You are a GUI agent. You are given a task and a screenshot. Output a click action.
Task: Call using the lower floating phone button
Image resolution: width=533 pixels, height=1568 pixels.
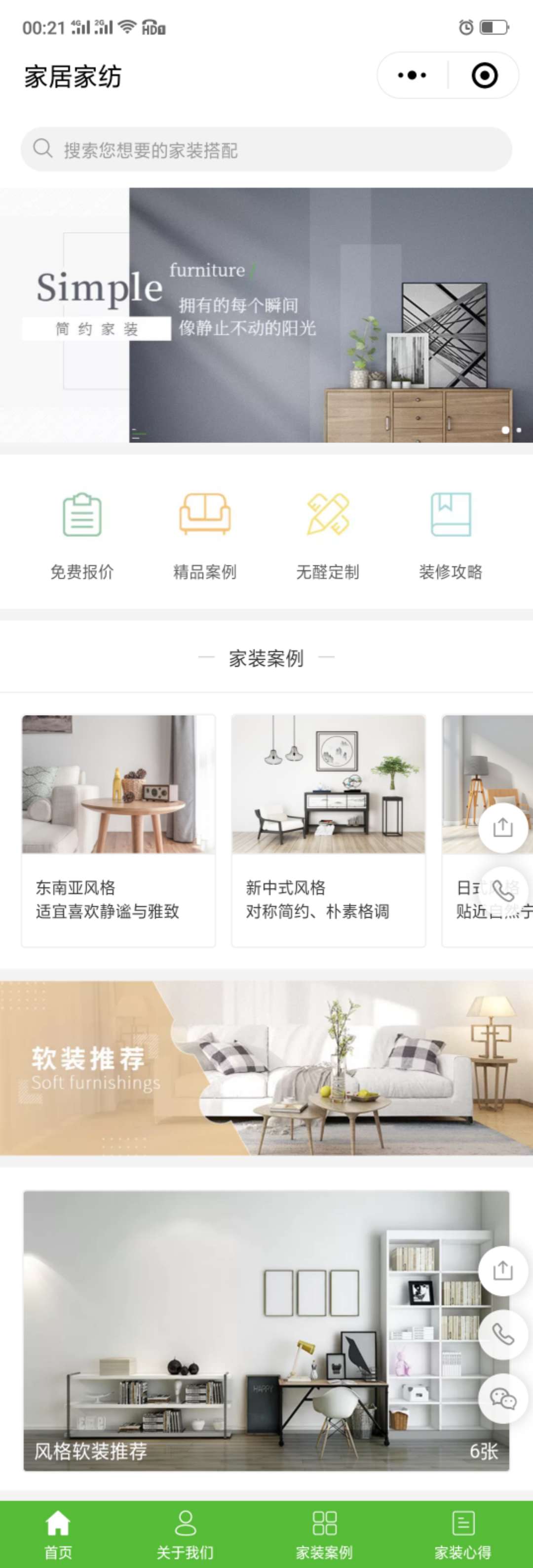pyautogui.click(x=502, y=1334)
